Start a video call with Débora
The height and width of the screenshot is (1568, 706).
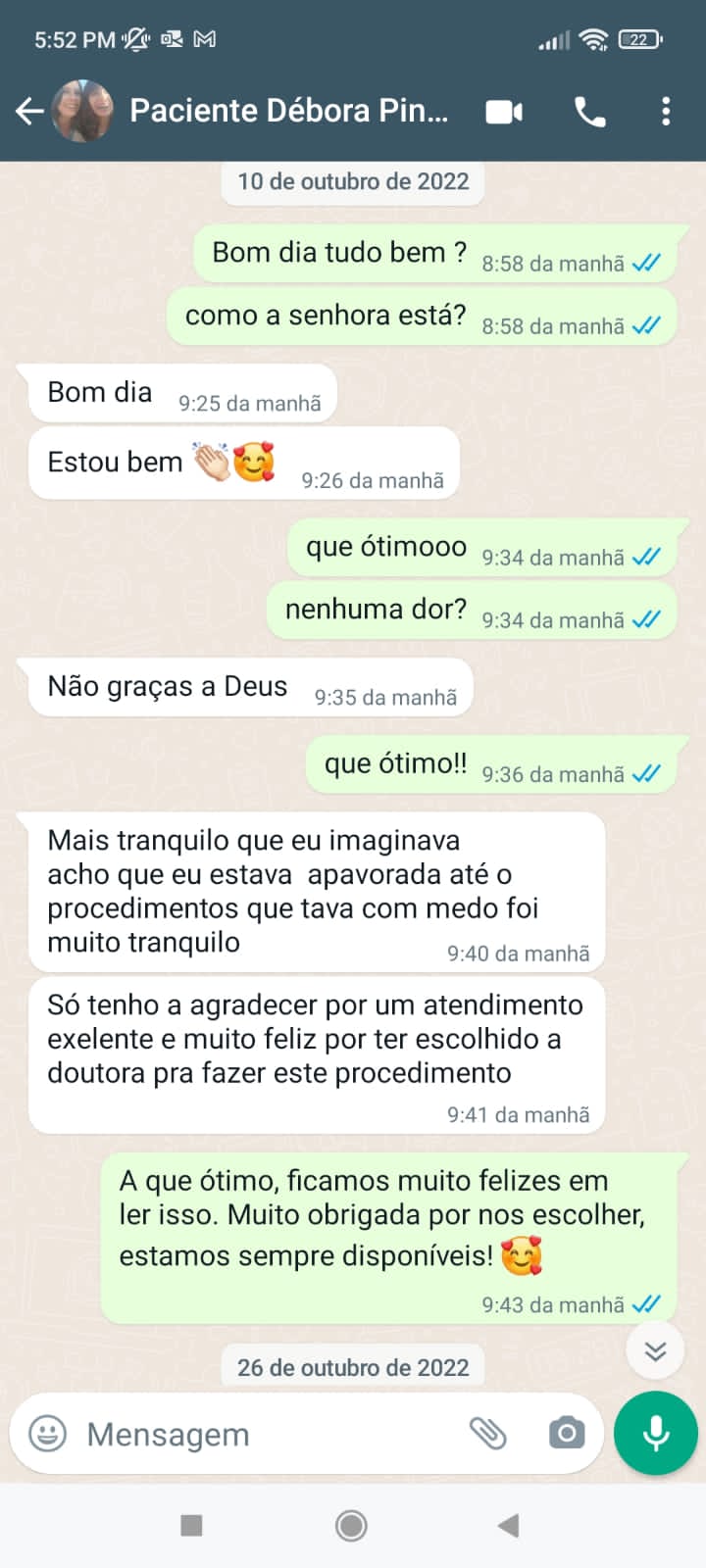(503, 111)
